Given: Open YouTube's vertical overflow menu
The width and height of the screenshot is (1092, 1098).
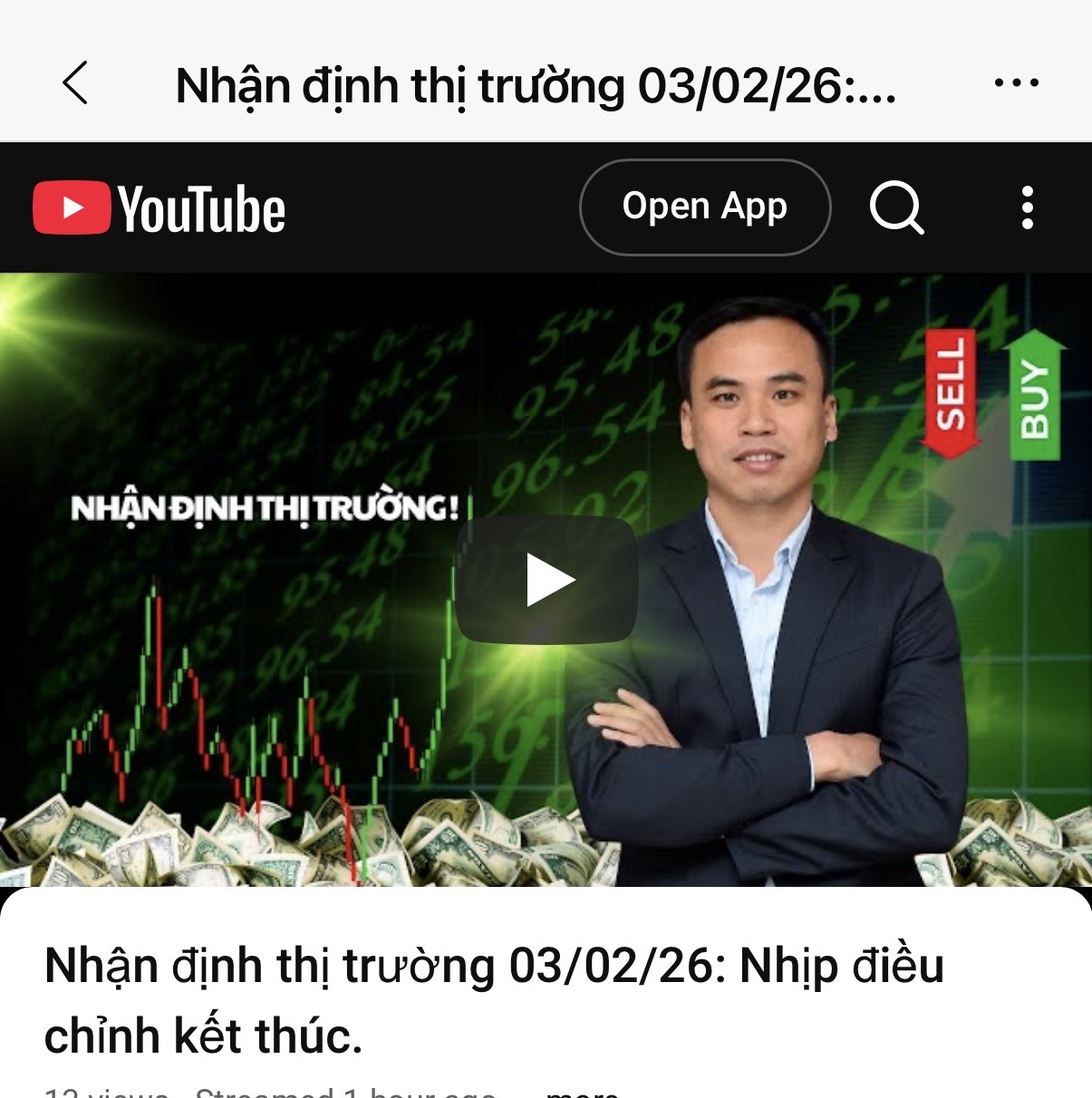Looking at the screenshot, I should (1027, 207).
